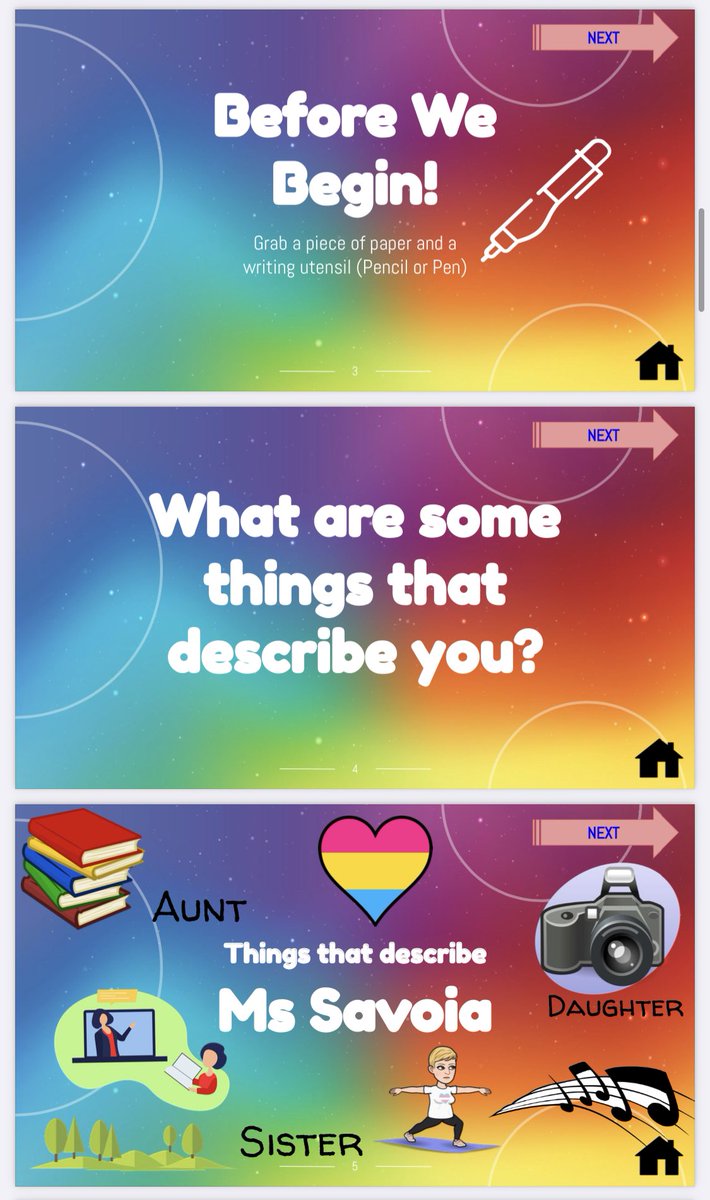
Task: Tap NEXT arrow on the Before We Begin slide
Action: point(605,38)
